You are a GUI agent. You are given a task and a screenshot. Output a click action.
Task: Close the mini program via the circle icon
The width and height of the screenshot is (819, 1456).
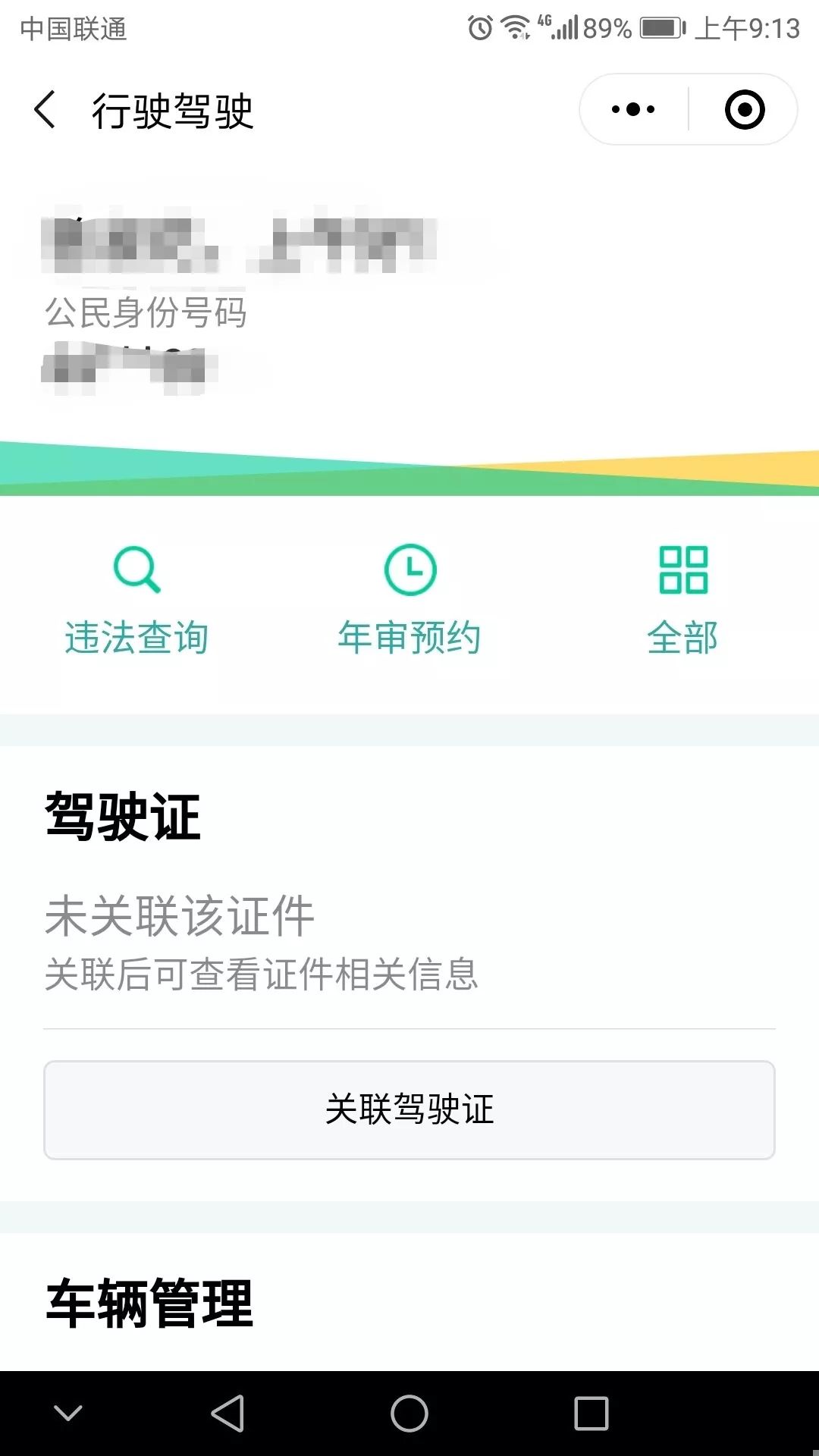coord(745,110)
